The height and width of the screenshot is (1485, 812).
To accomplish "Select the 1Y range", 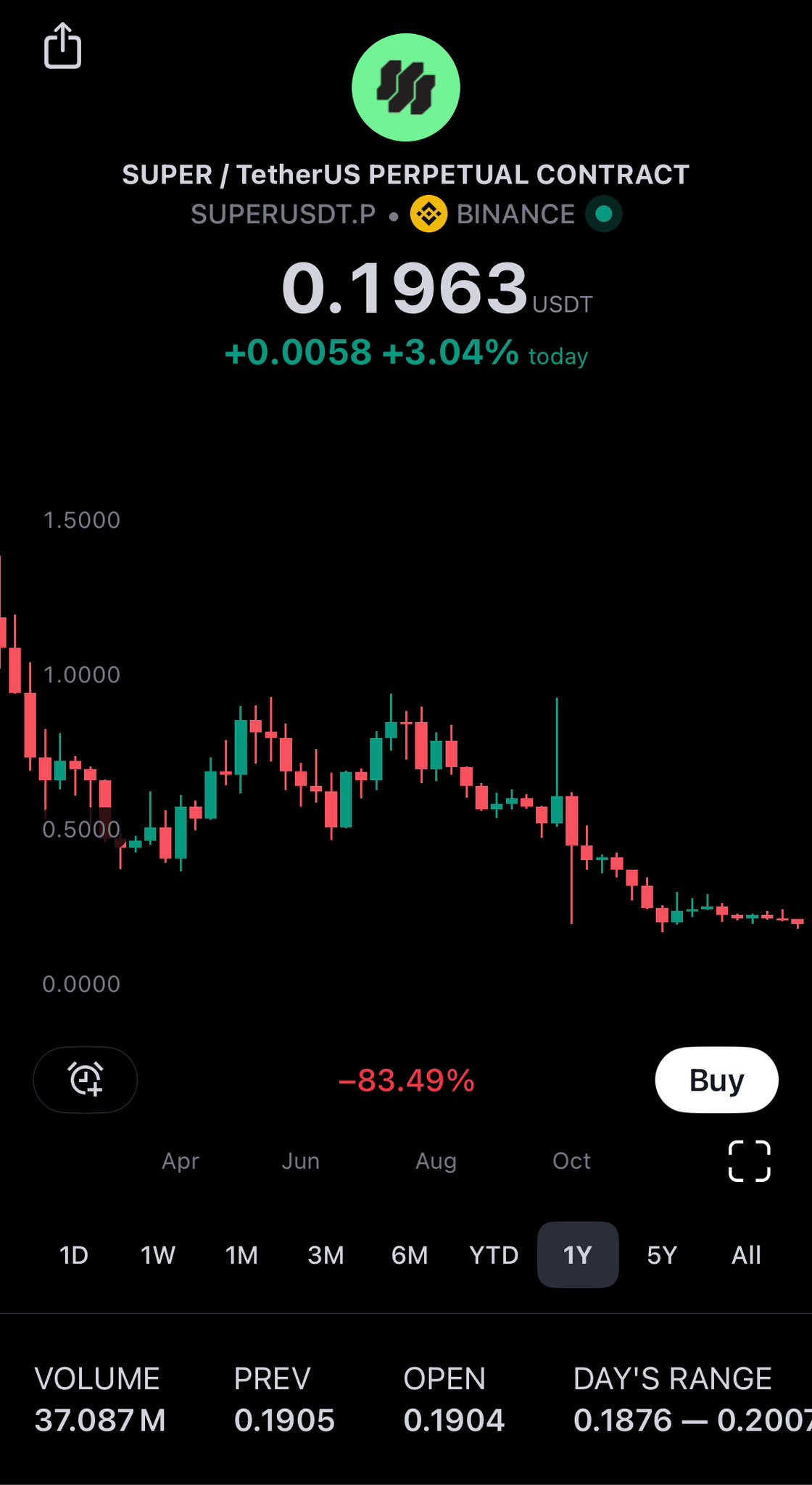I will tap(578, 1255).
